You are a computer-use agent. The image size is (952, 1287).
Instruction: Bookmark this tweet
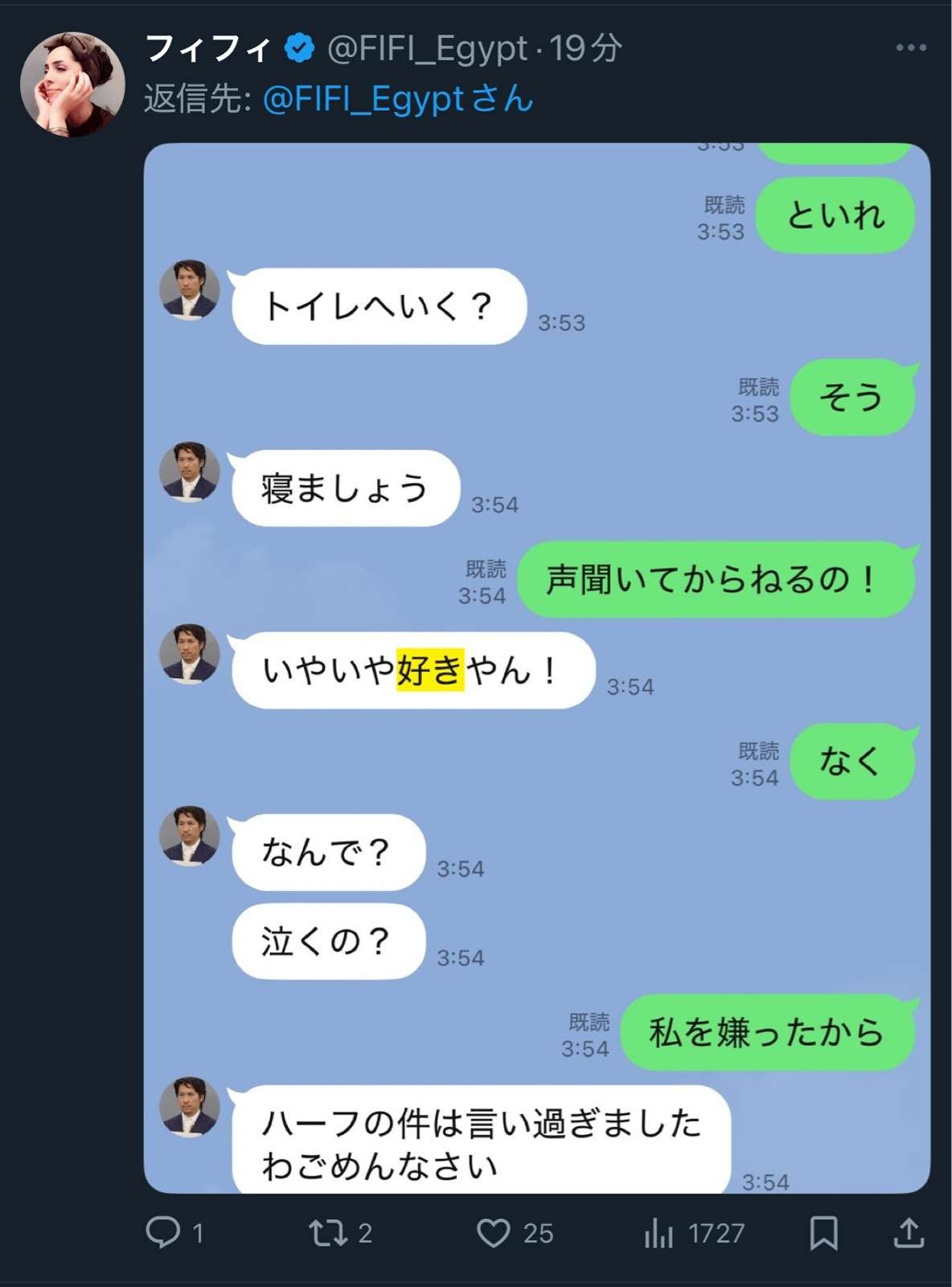tap(823, 1232)
